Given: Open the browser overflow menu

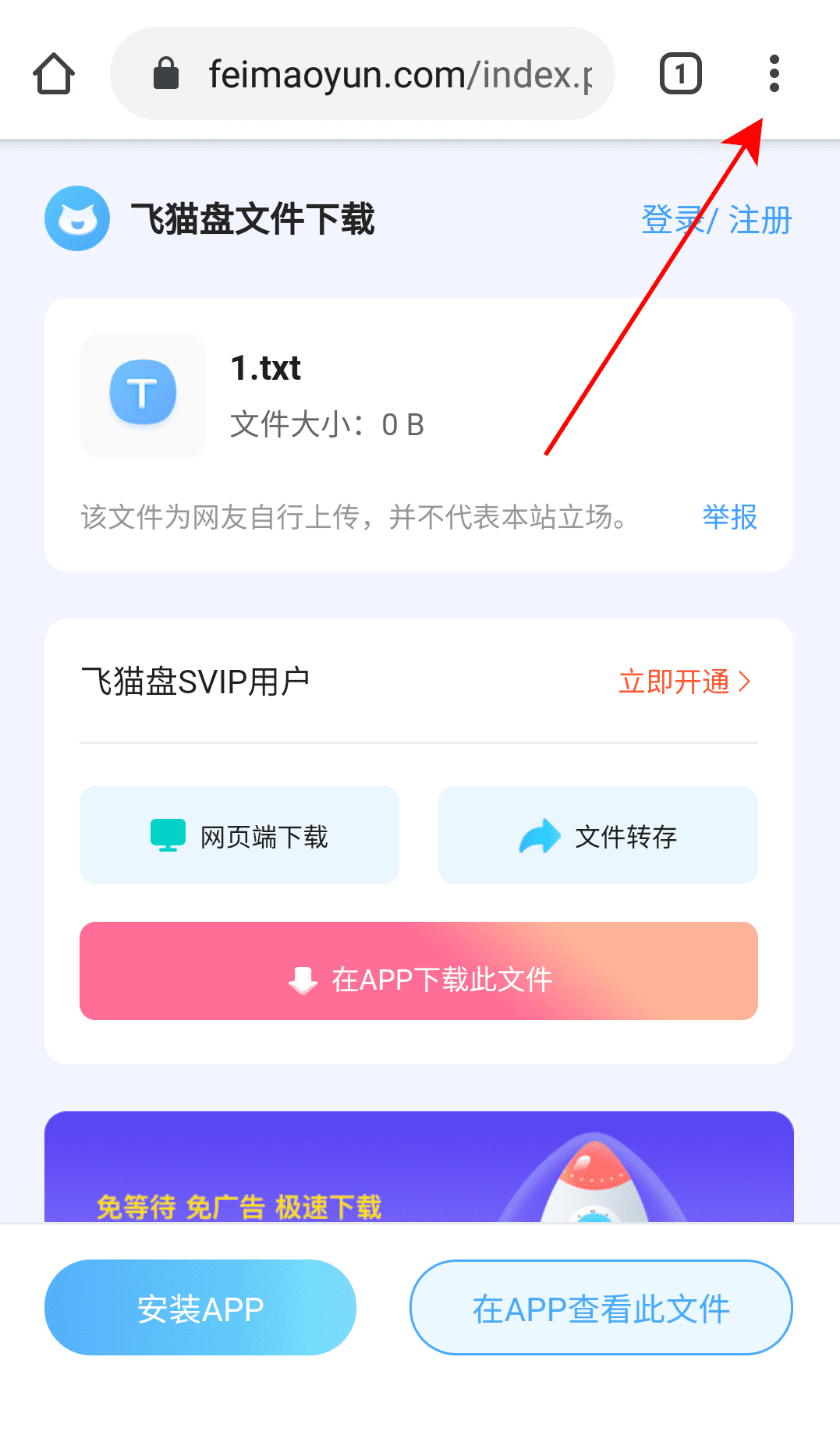Looking at the screenshot, I should coord(773,74).
